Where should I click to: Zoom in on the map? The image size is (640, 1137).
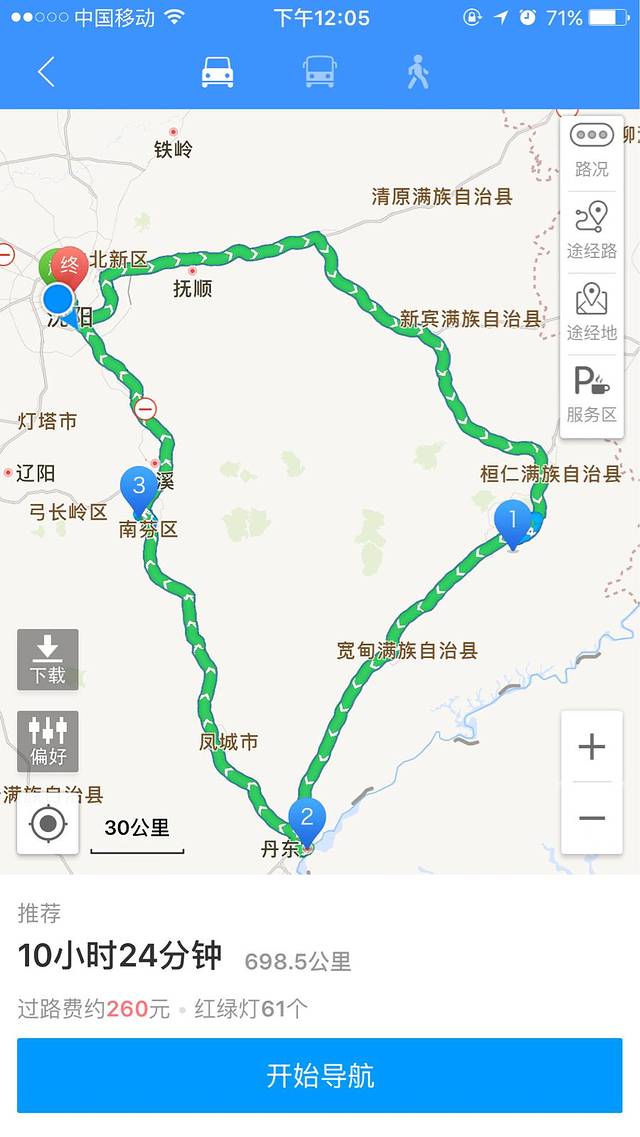point(592,747)
